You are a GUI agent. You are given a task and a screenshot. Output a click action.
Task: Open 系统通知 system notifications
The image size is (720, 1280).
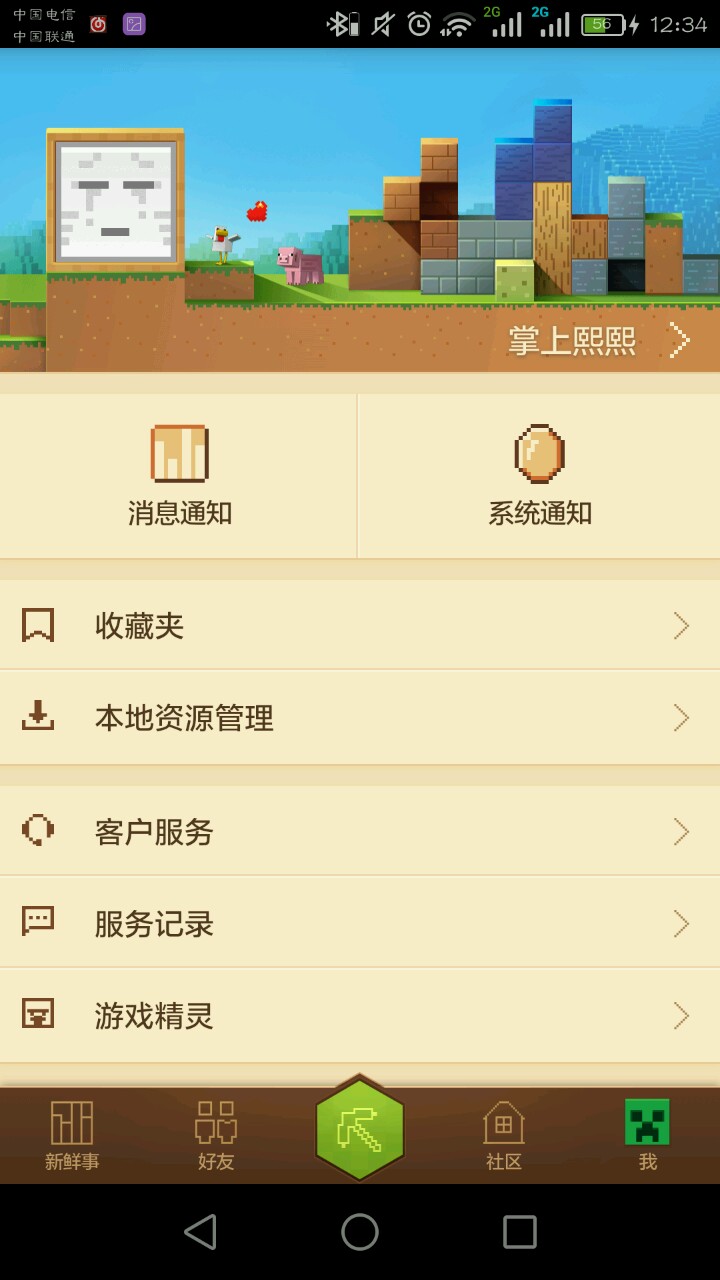[539, 476]
